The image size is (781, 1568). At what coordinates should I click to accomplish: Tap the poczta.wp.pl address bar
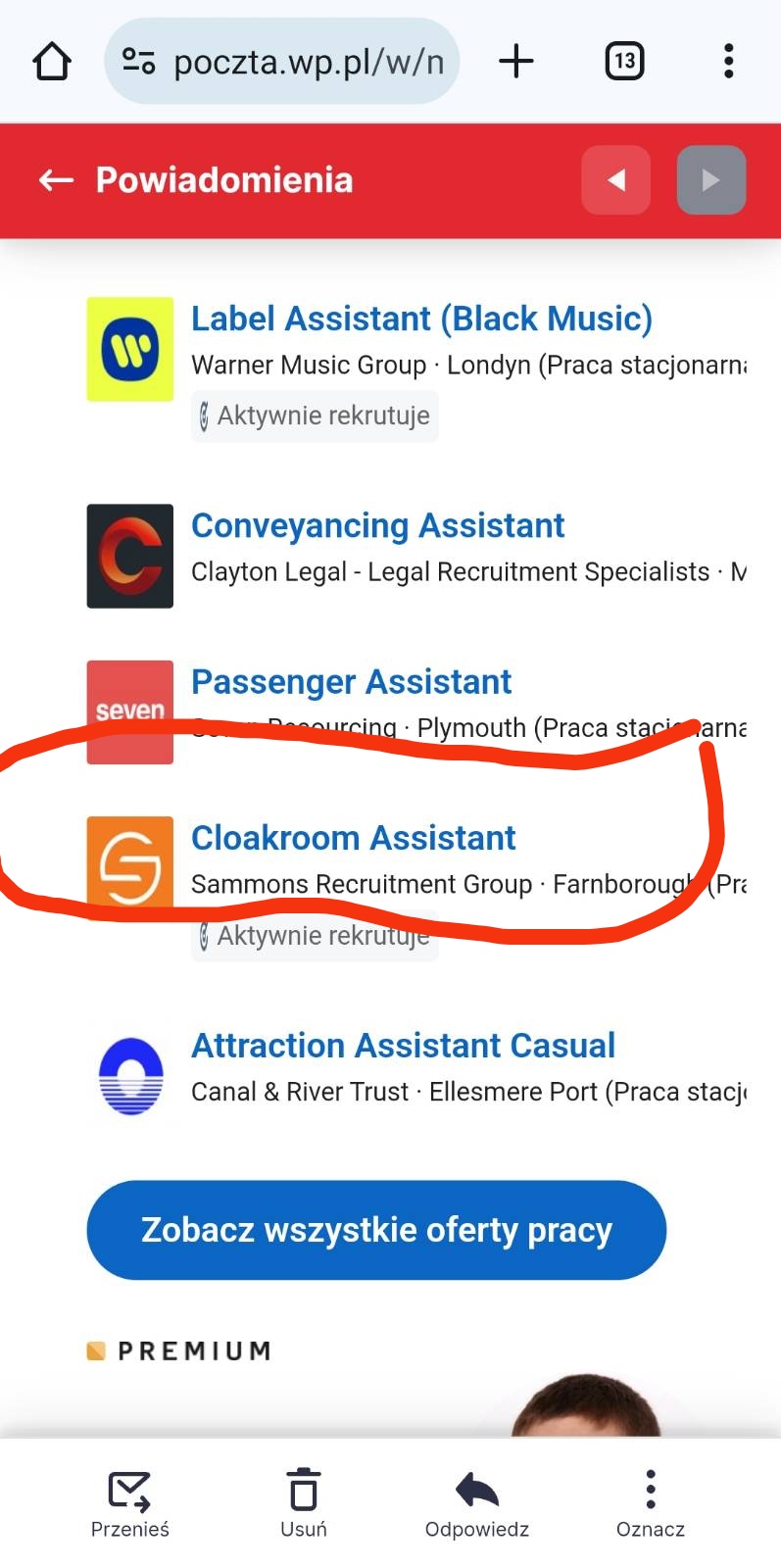pos(294,61)
